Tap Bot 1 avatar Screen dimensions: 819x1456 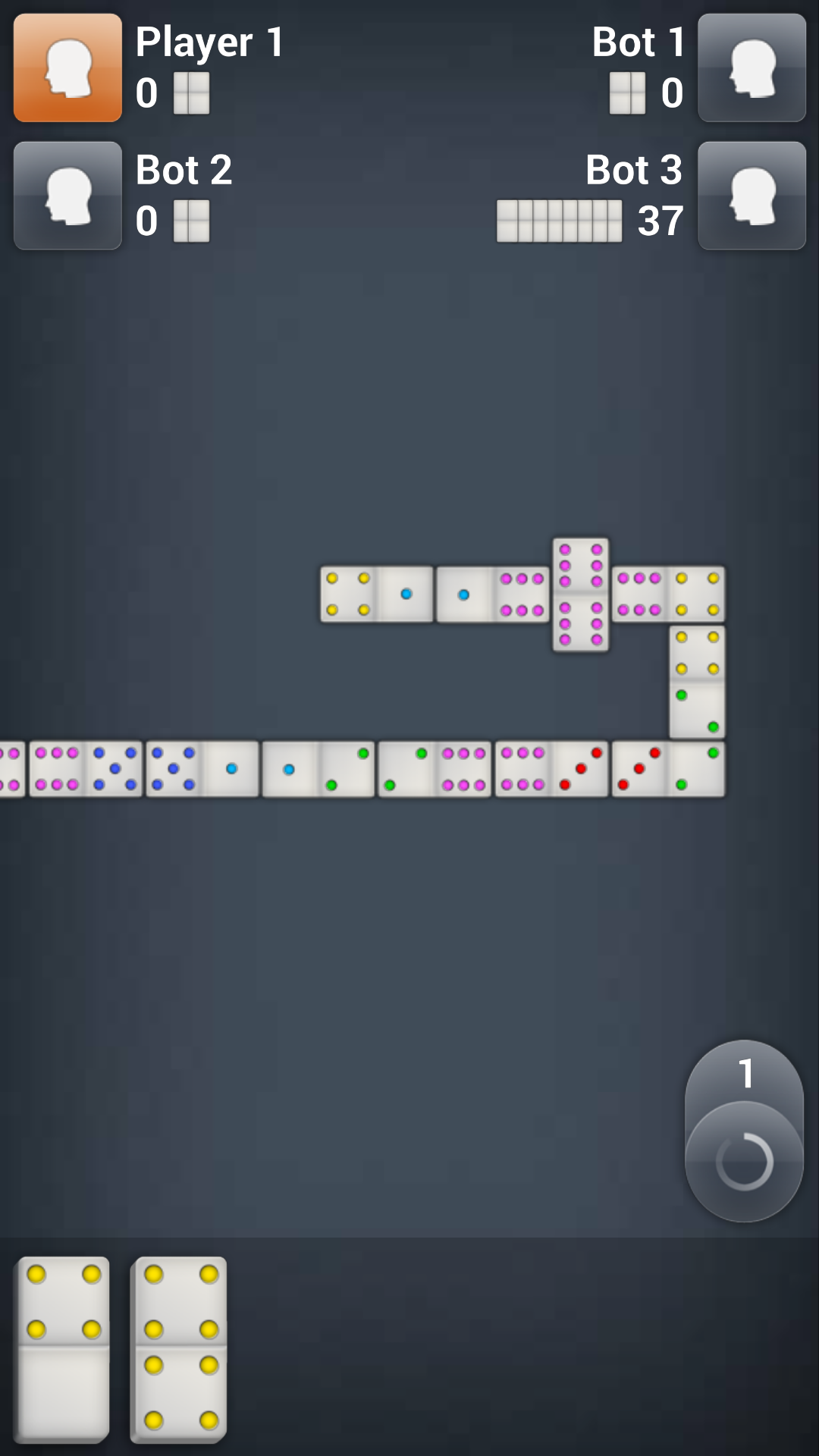coord(752,67)
